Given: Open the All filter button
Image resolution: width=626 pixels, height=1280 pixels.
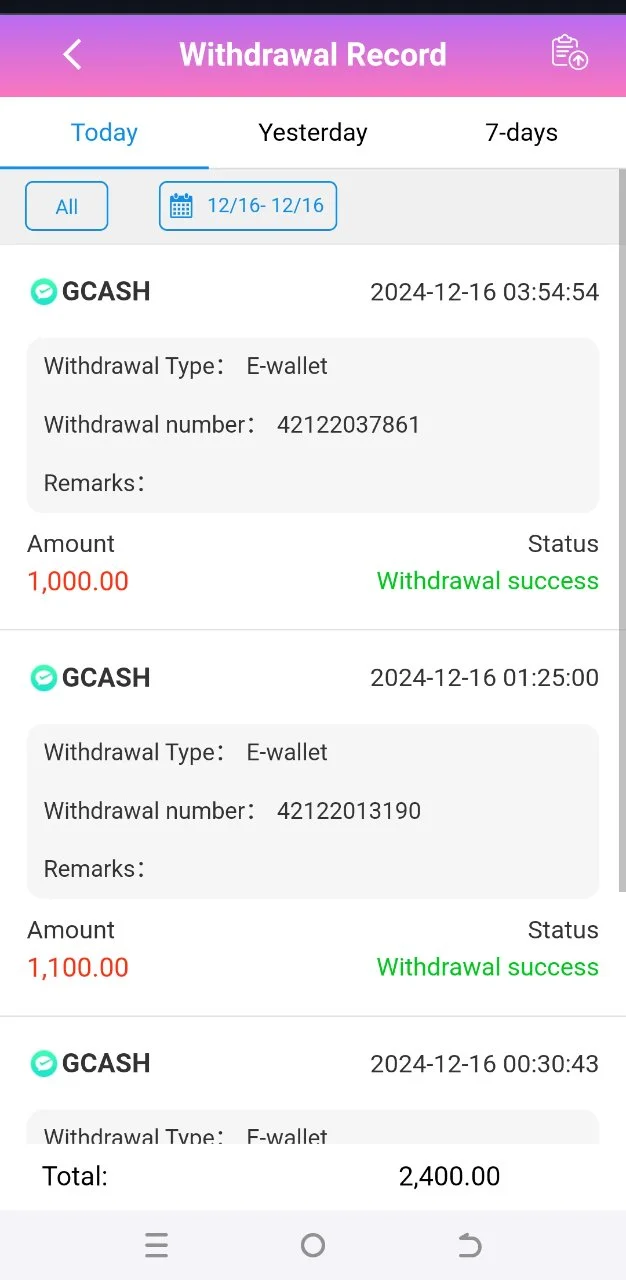Looking at the screenshot, I should [67, 207].
